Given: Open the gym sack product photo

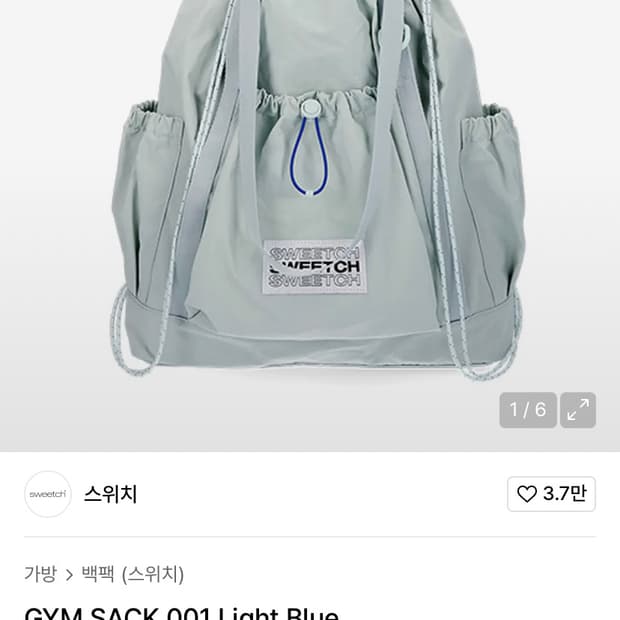Looking at the screenshot, I should [310, 225].
